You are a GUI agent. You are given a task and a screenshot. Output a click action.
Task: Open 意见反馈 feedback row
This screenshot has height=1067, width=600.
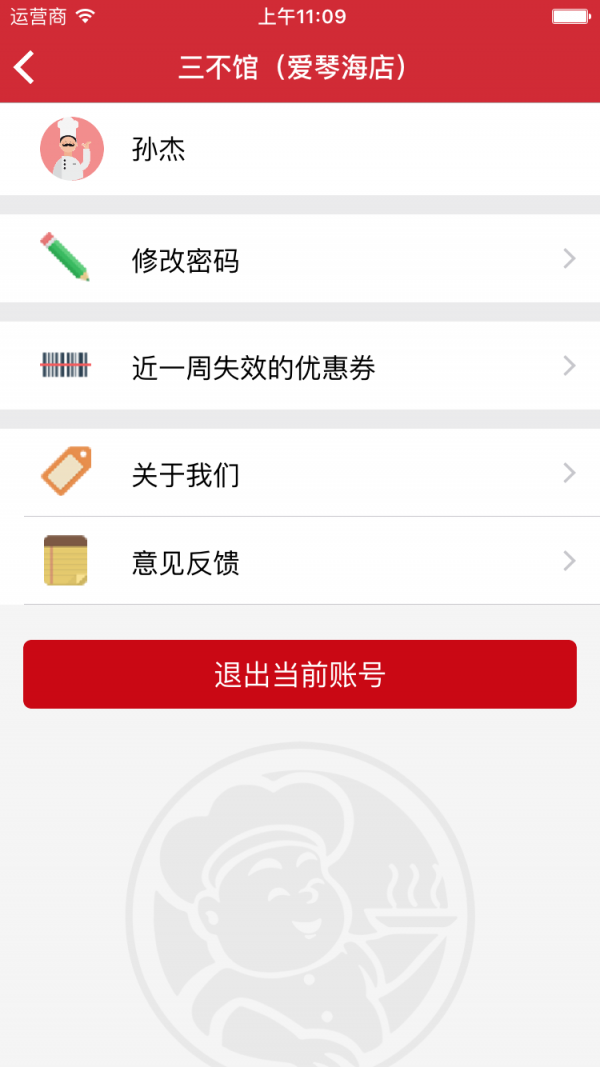[300, 562]
